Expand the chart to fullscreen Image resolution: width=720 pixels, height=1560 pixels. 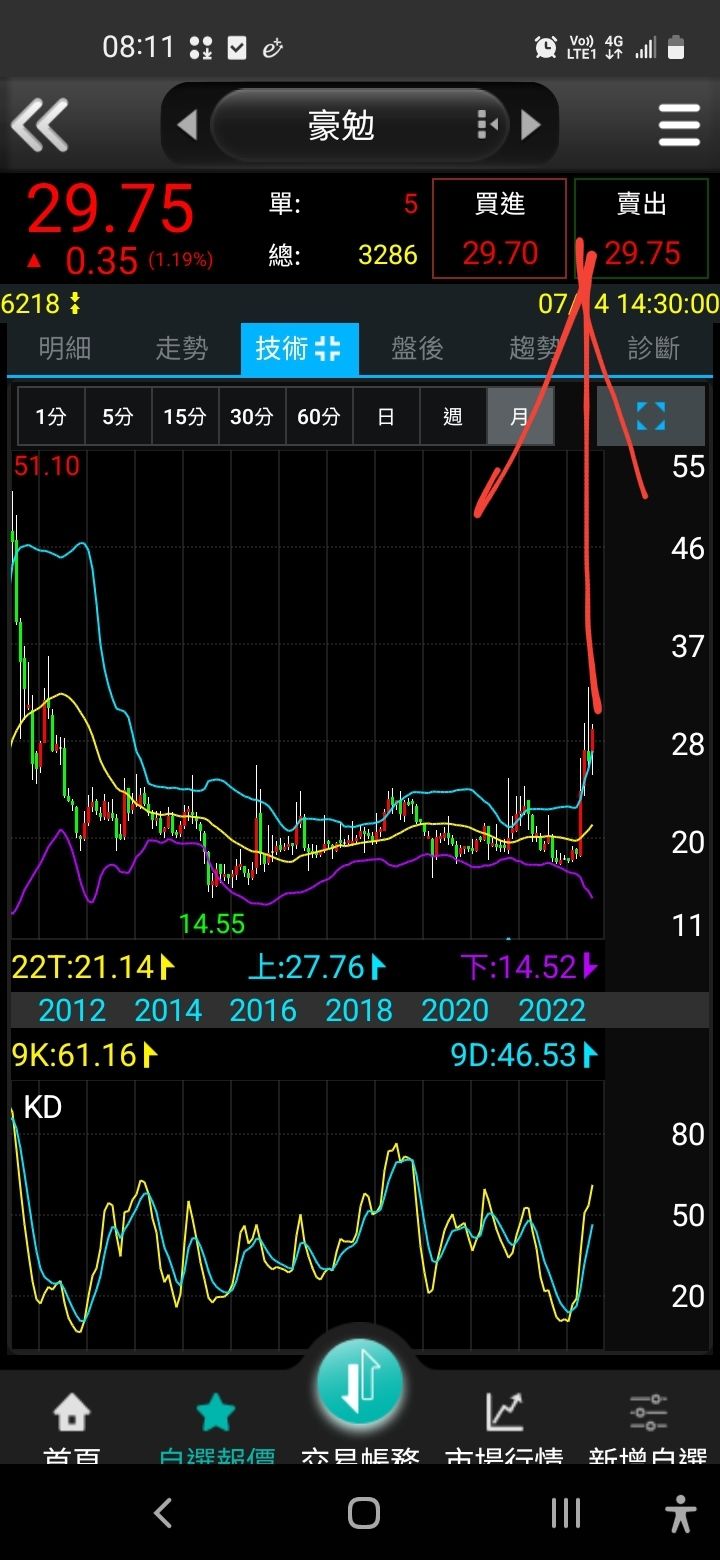click(651, 416)
